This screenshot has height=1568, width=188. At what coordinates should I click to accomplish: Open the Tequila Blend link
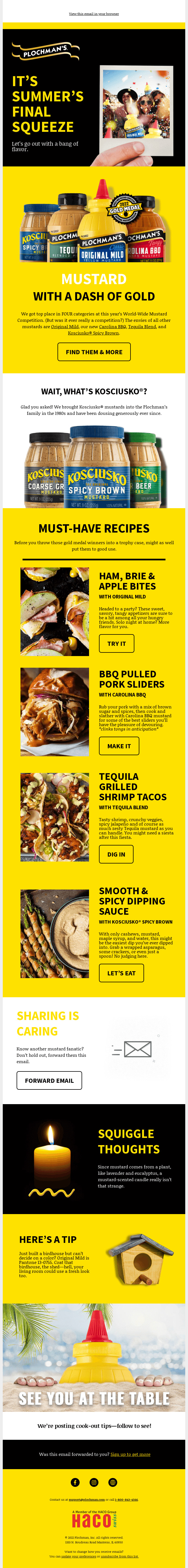(x=142, y=326)
